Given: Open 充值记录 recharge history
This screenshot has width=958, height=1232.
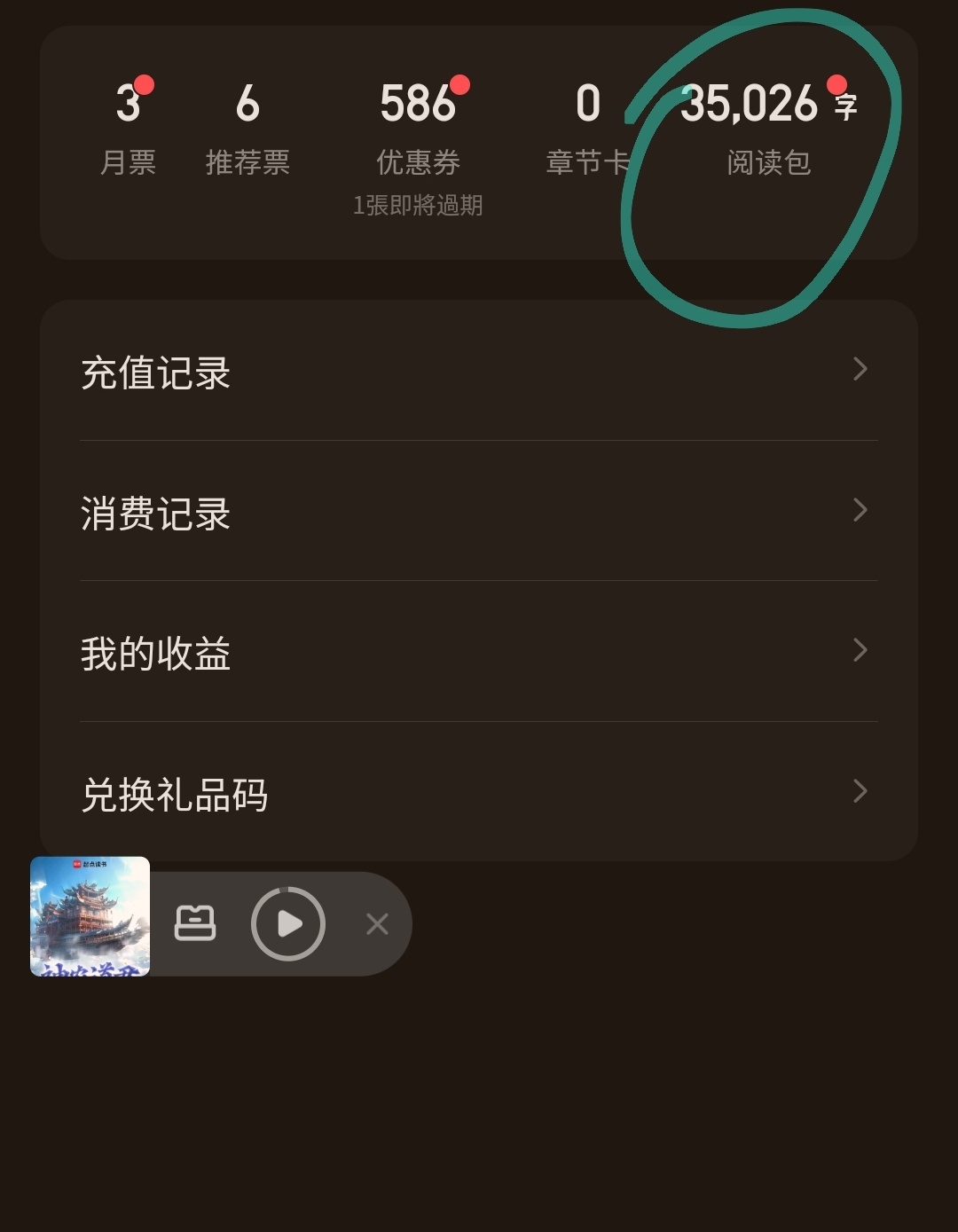Looking at the screenshot, I should [x=479, y=372].
